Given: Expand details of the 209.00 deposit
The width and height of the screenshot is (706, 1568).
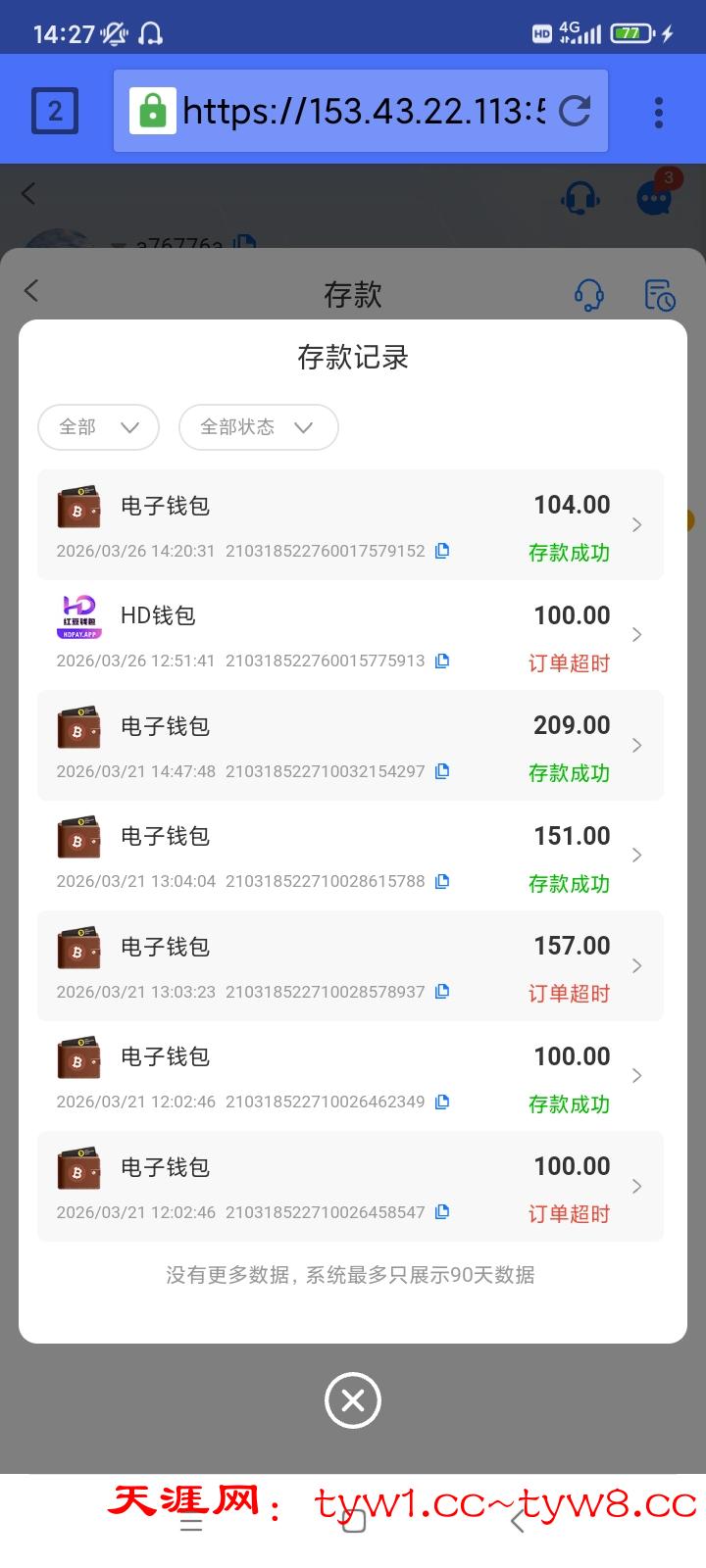Looking at the screenshot, I should click(x=636, y=745).
